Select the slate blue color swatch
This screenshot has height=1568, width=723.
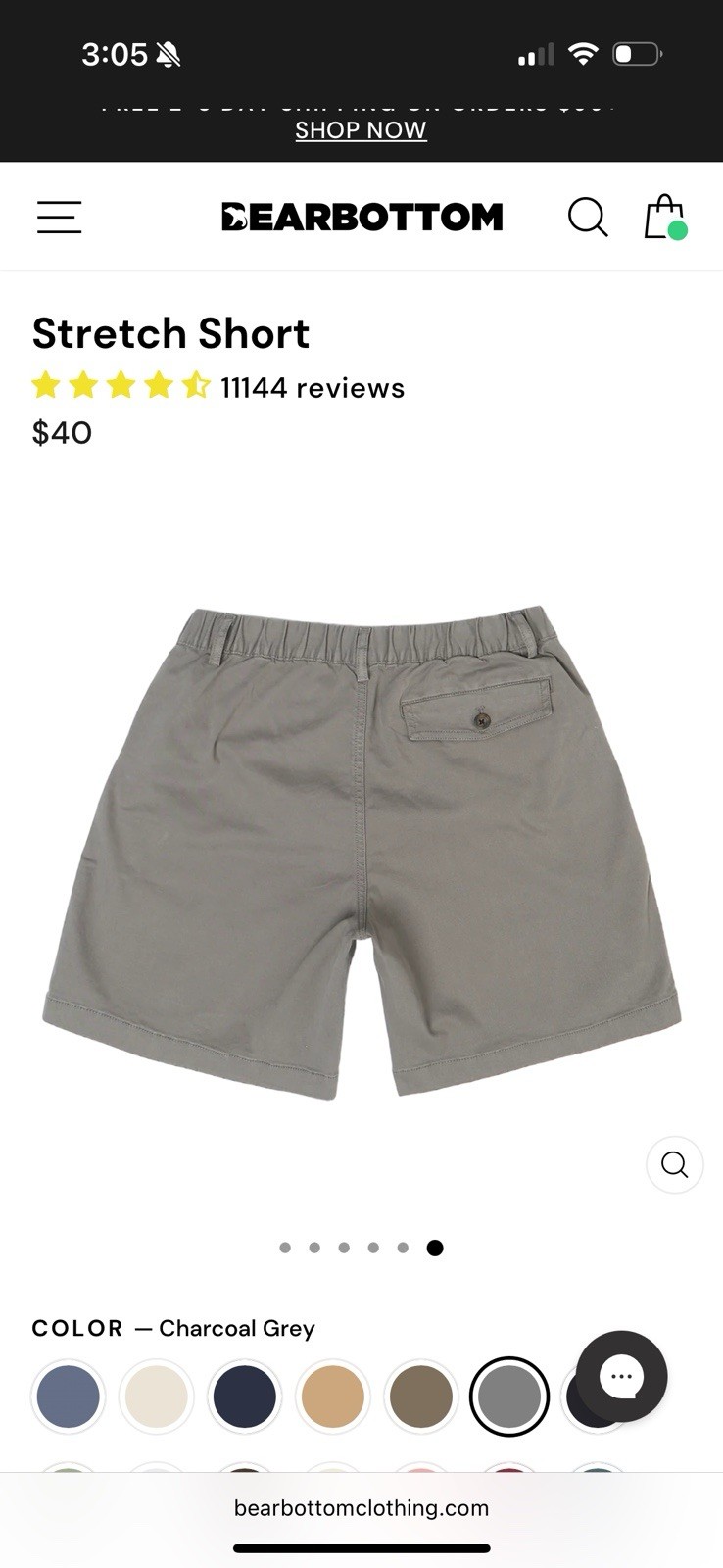click(69, 1396)
